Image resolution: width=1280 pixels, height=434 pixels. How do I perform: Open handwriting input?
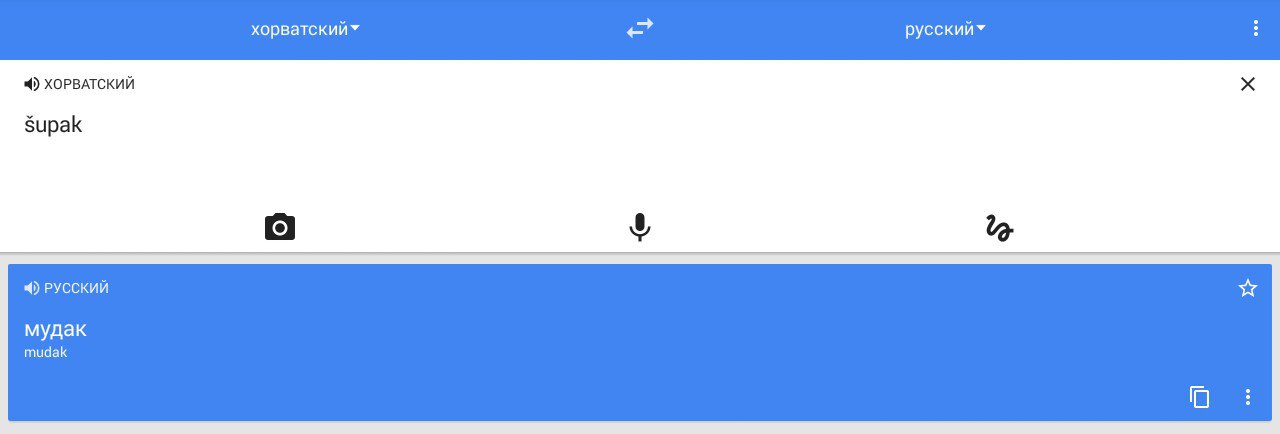coord(999,228)
